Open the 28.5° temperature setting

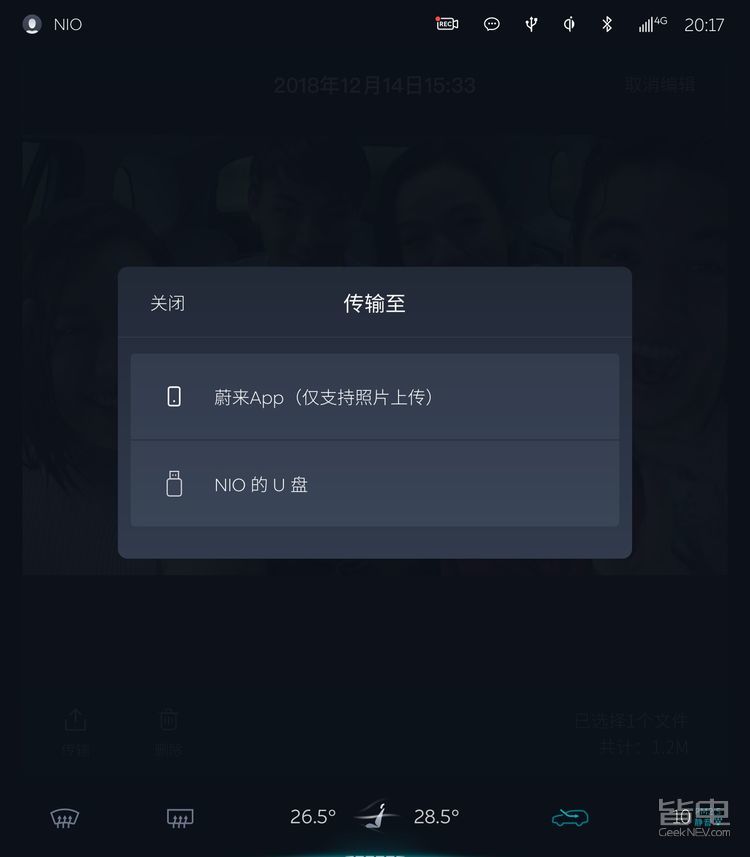[x=436, y=817]
